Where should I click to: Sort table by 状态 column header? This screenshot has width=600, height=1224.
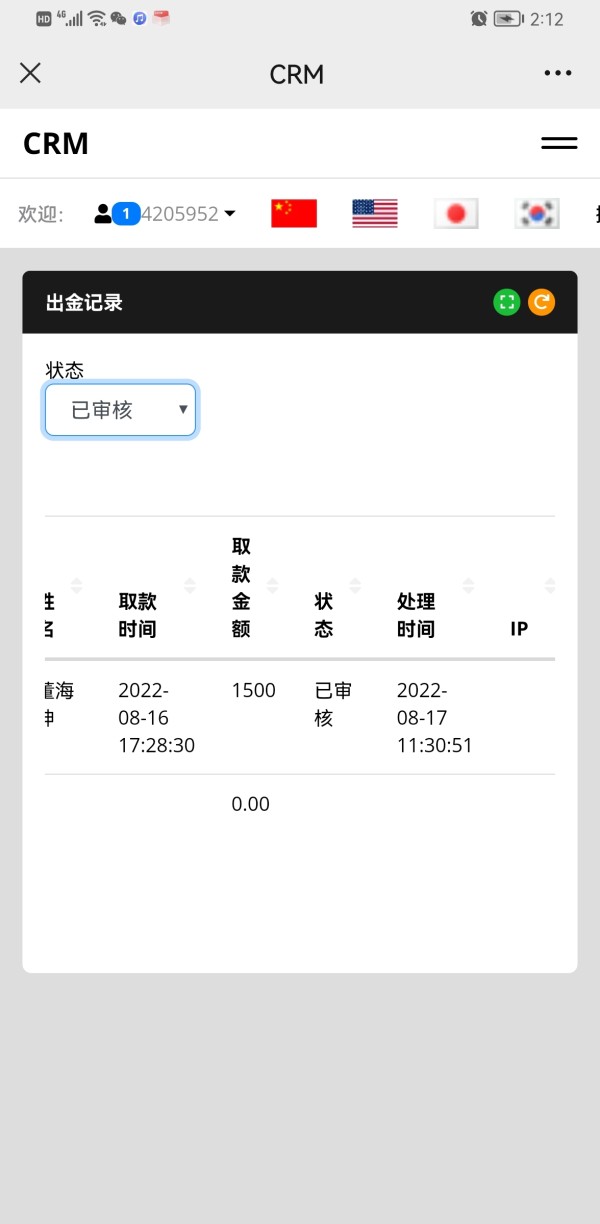pos(336,587)
